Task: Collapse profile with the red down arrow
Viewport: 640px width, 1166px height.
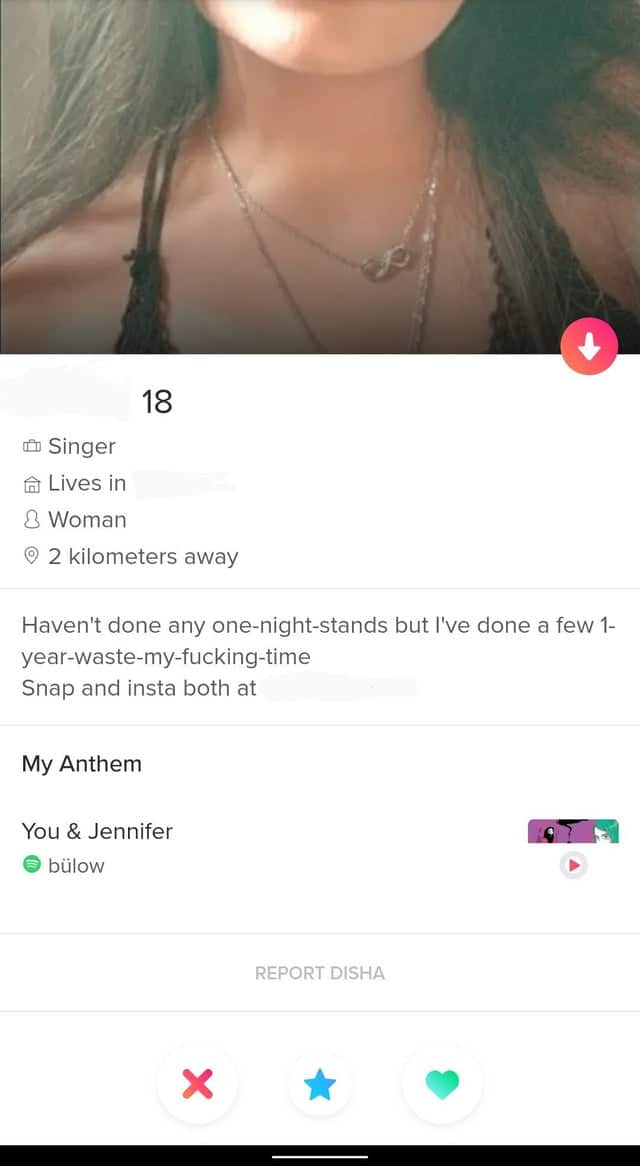Action: point(589,347)
